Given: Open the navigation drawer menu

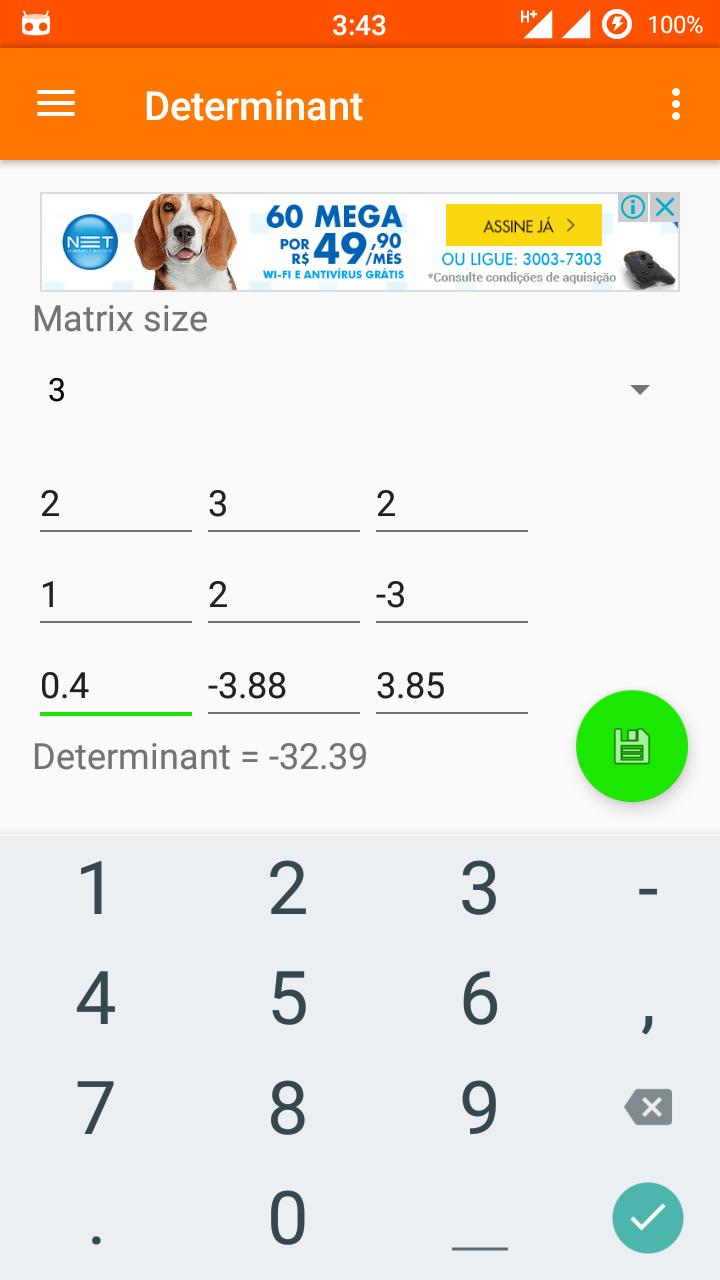Looking at the screenshot, I should pyautogui.click(x=55, y=104).
